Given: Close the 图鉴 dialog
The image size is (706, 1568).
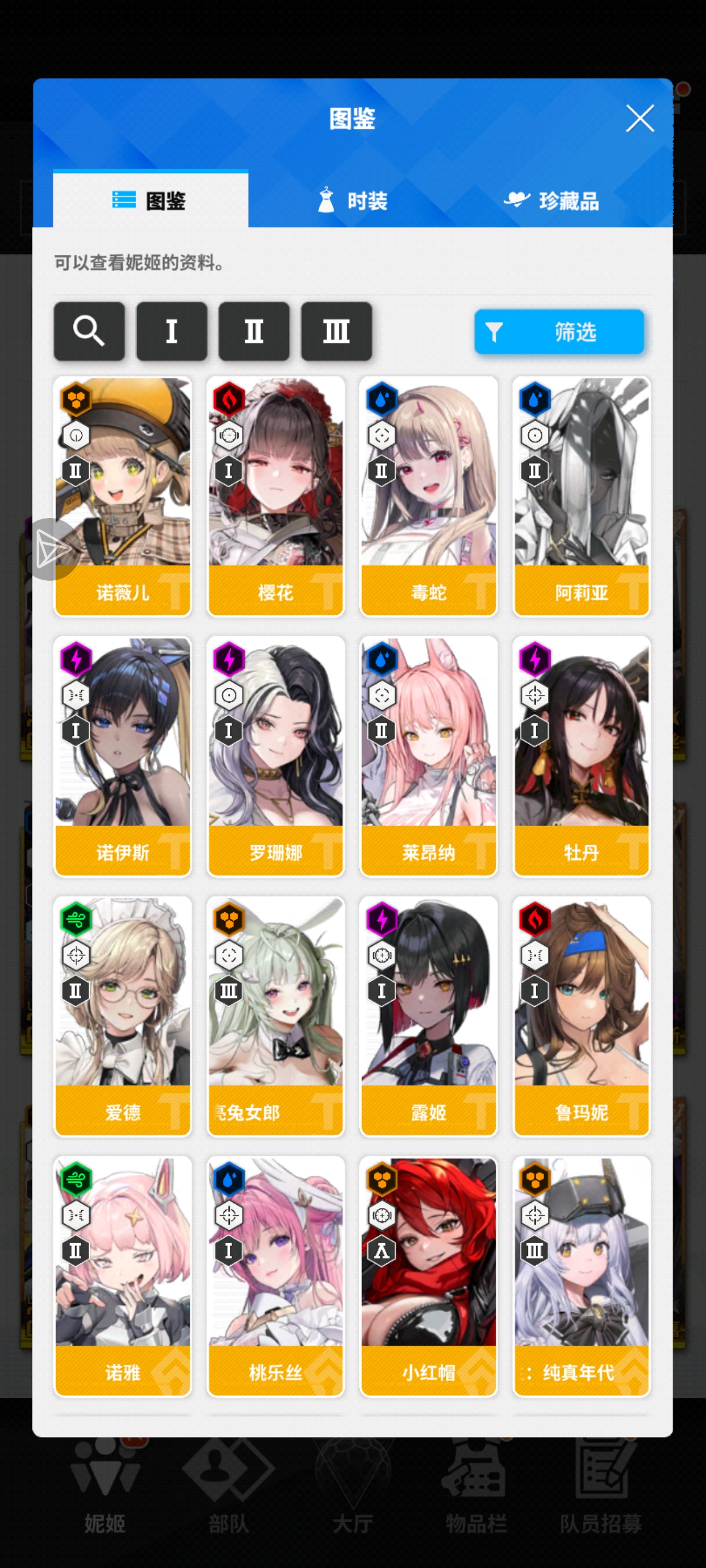Looking at the screenshot, I should tap(640, 118).
